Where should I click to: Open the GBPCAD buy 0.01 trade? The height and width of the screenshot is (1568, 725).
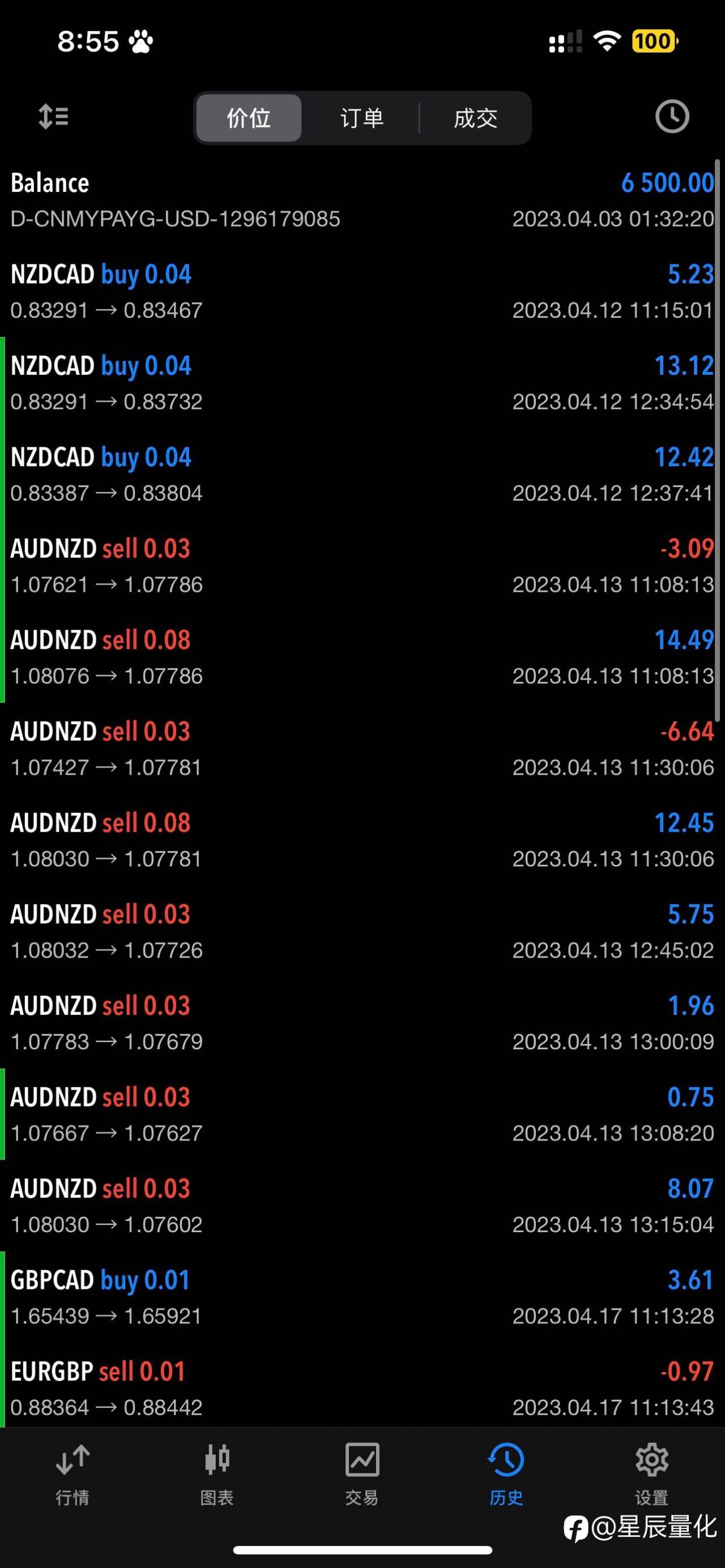pos(362,1297)
